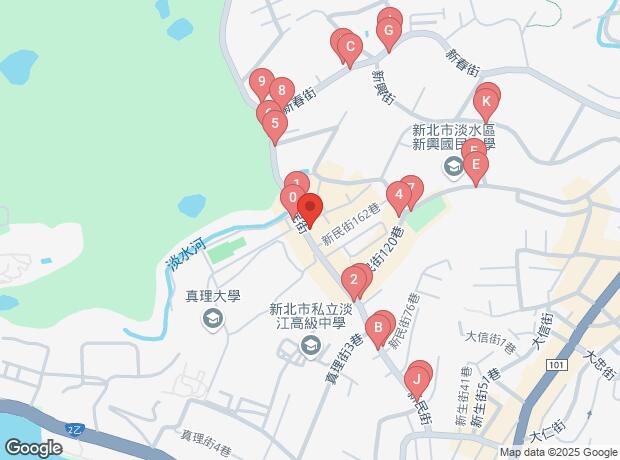Open the map marker labeled J
This screenshot has height=460, width=620.
point(414,380)
